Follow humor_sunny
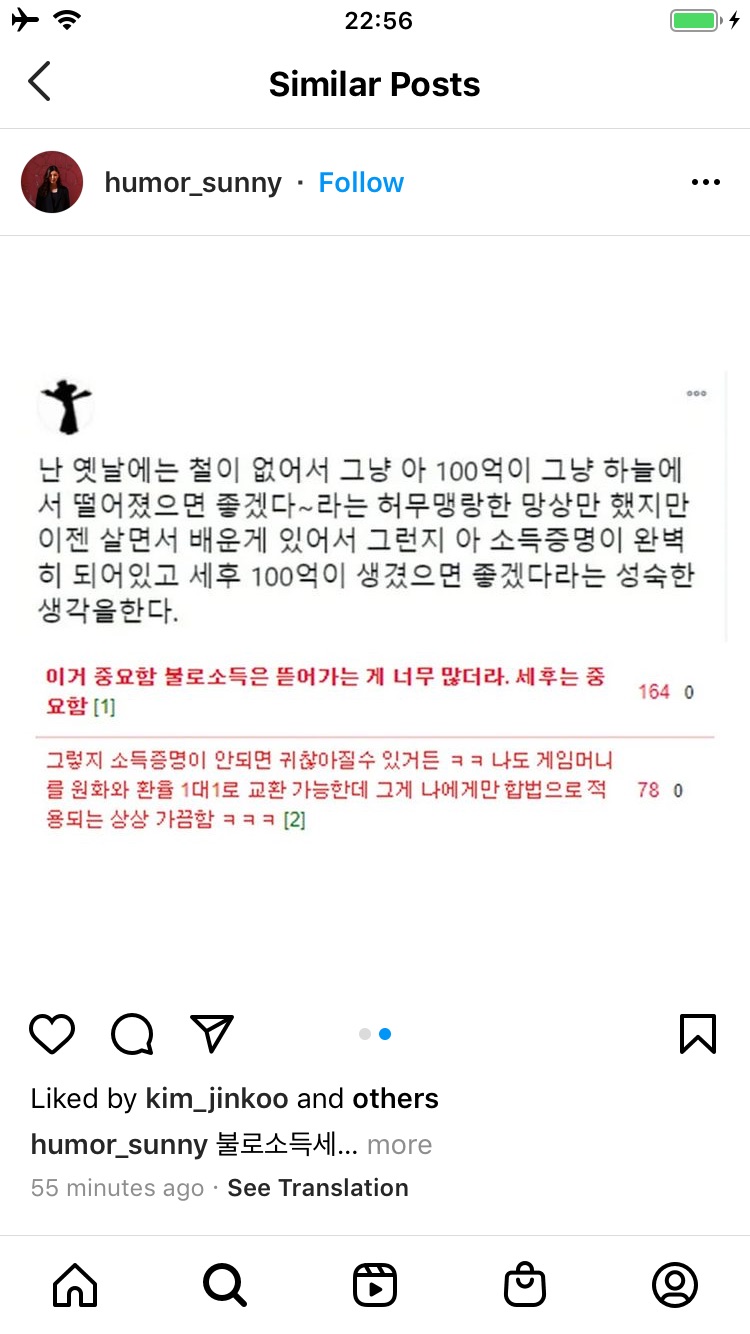This screenshot has width=750, height=1334. click(x=361, y=183)
